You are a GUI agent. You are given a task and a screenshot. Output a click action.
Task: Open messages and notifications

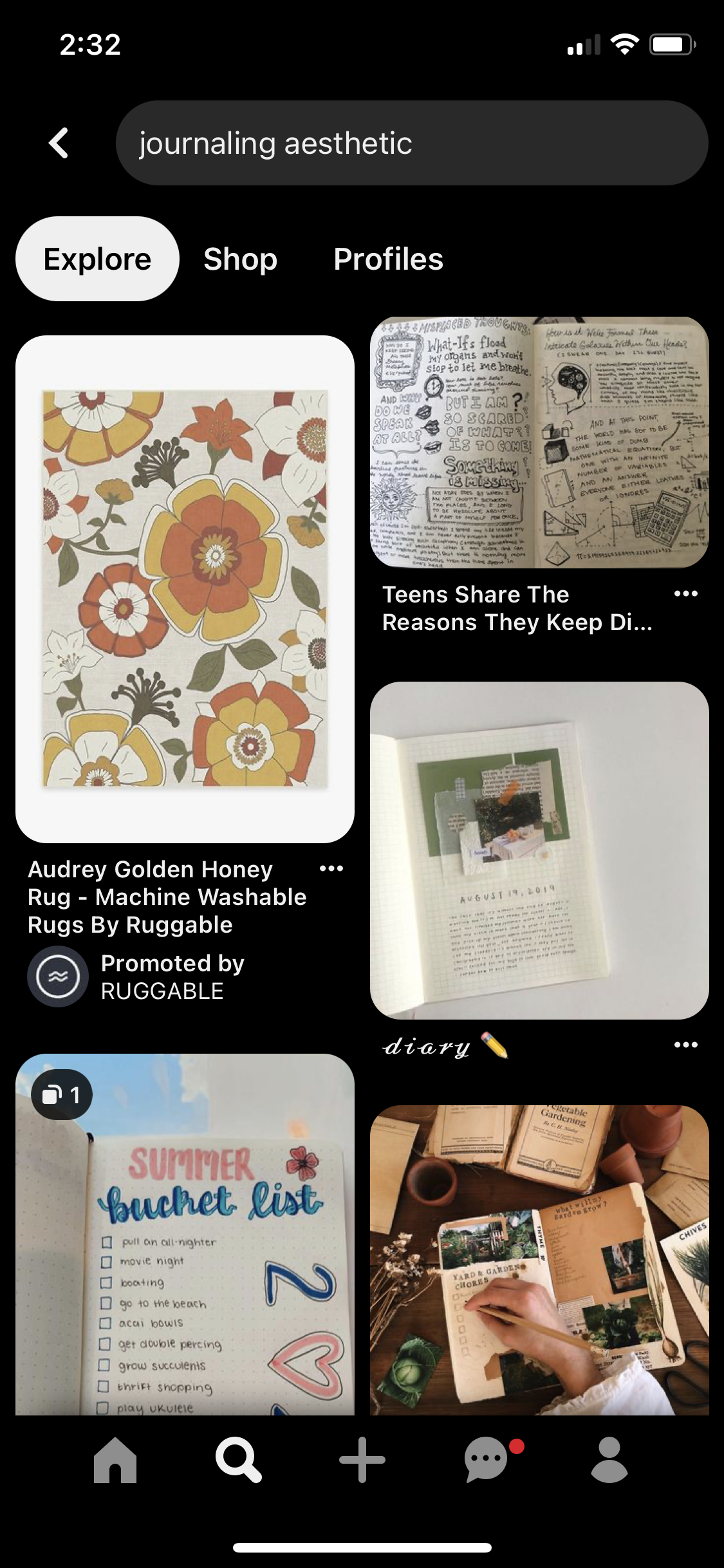click(x=487, y=1460)
